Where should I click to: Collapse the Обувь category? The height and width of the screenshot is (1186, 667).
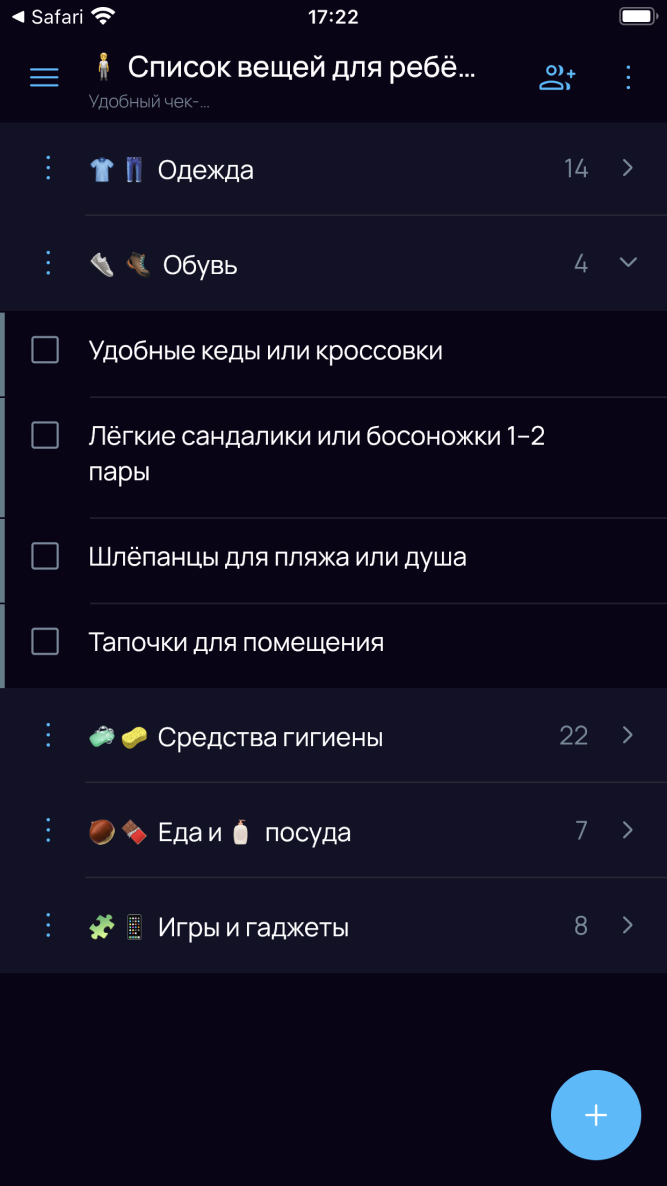(x=627, y=263)
